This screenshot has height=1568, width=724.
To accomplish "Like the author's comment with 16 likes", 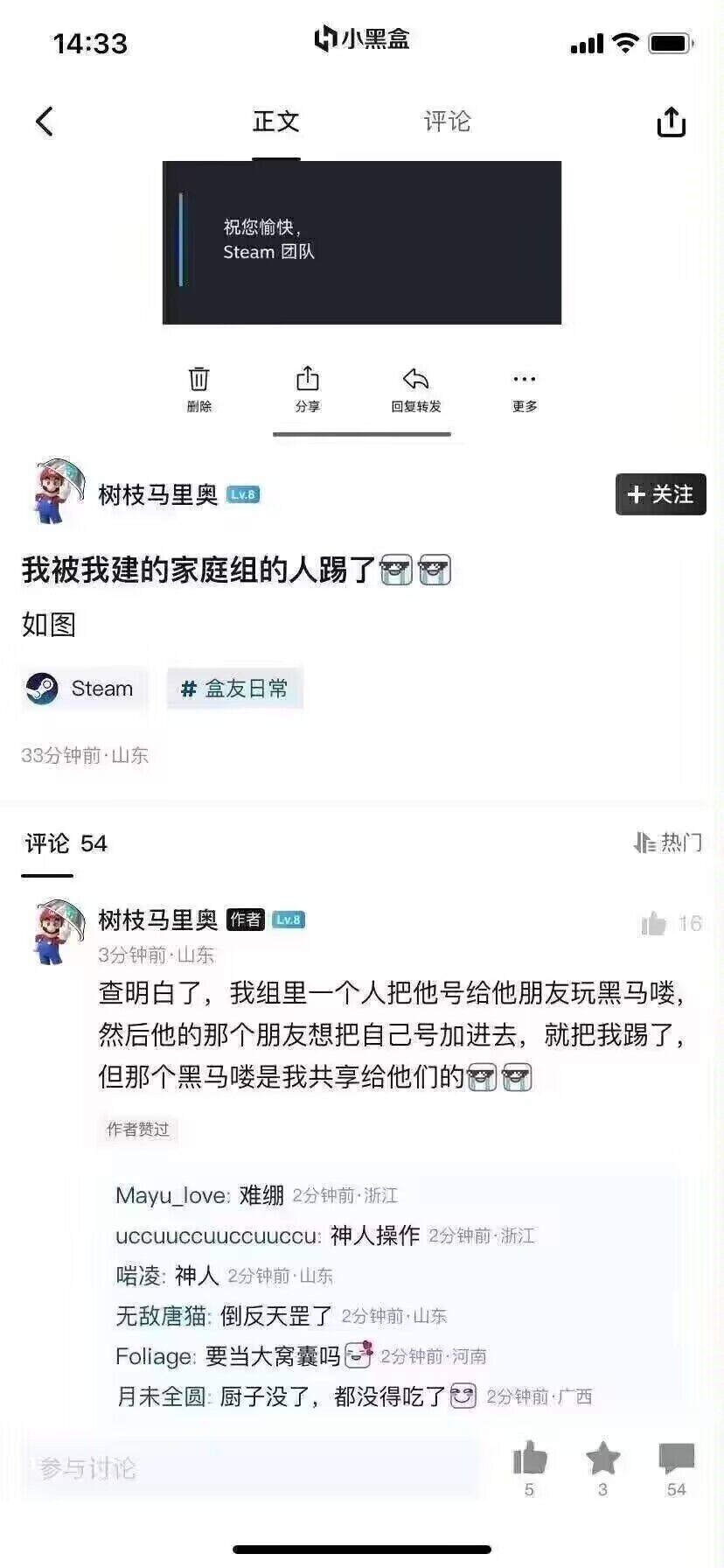I will (x=654, y=923).
